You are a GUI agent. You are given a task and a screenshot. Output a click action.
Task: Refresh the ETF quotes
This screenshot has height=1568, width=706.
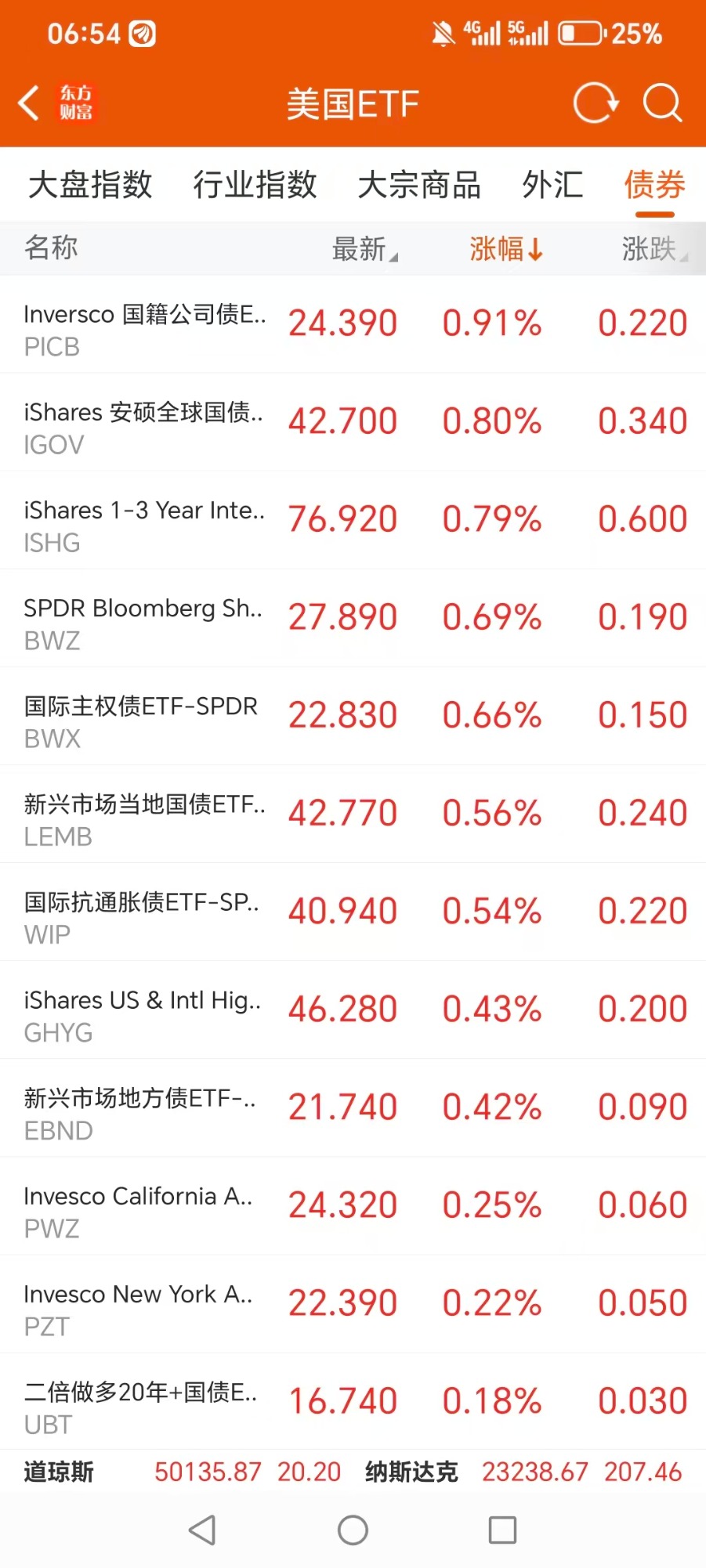point(596,103)
